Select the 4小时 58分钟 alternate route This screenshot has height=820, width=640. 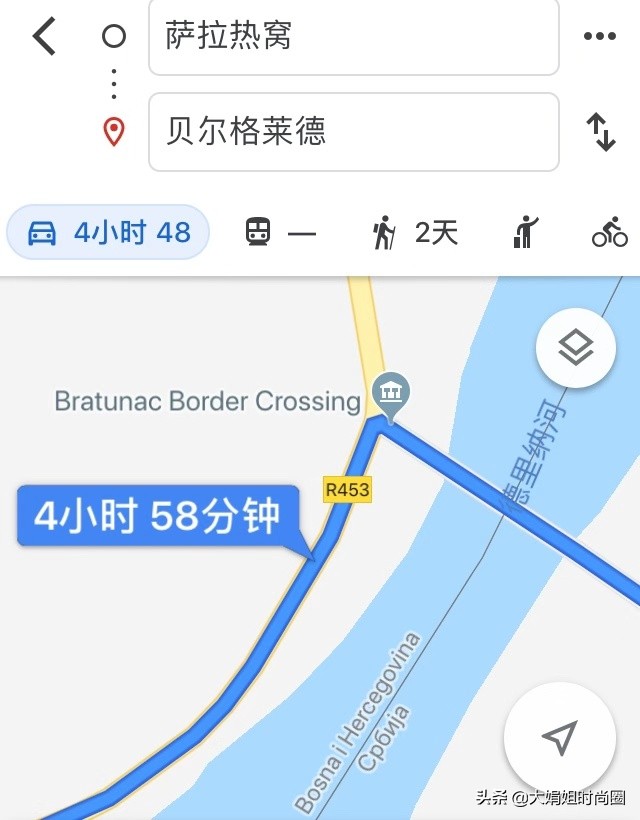click(x=157, y=516)
